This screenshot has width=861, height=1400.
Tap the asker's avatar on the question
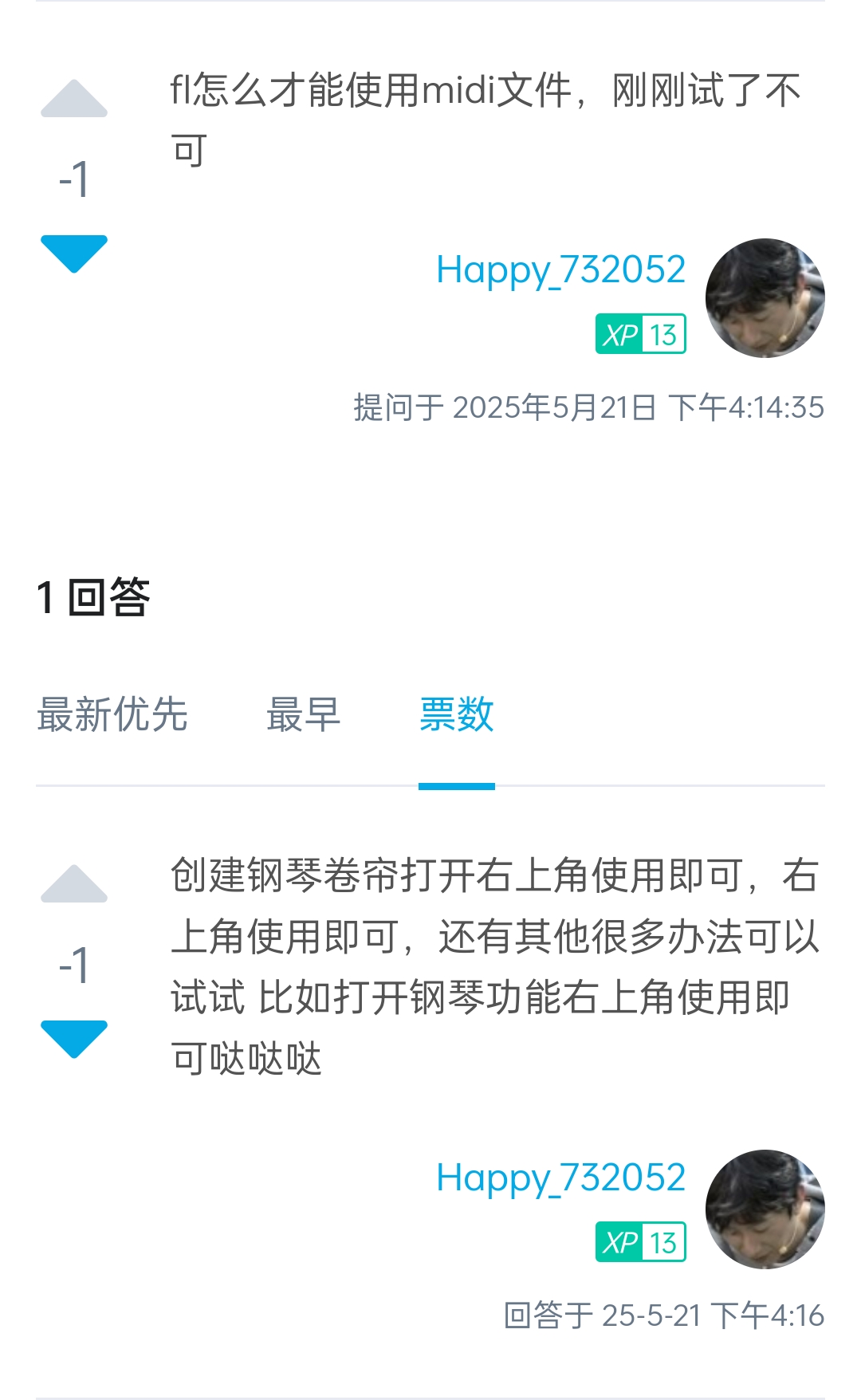tap(765, 297)
